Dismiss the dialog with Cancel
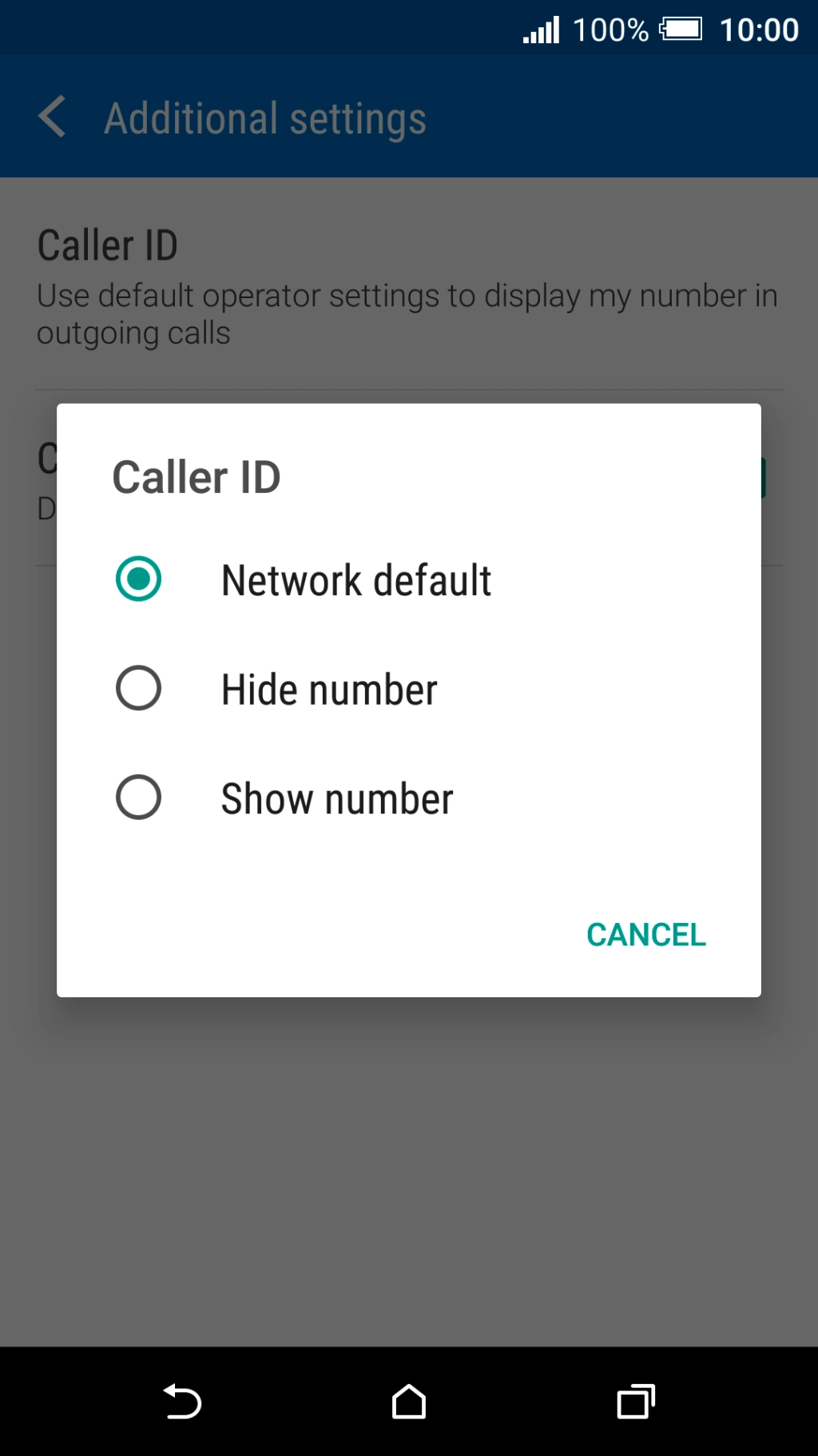The image size is (818, 1456). pos(645,934)
